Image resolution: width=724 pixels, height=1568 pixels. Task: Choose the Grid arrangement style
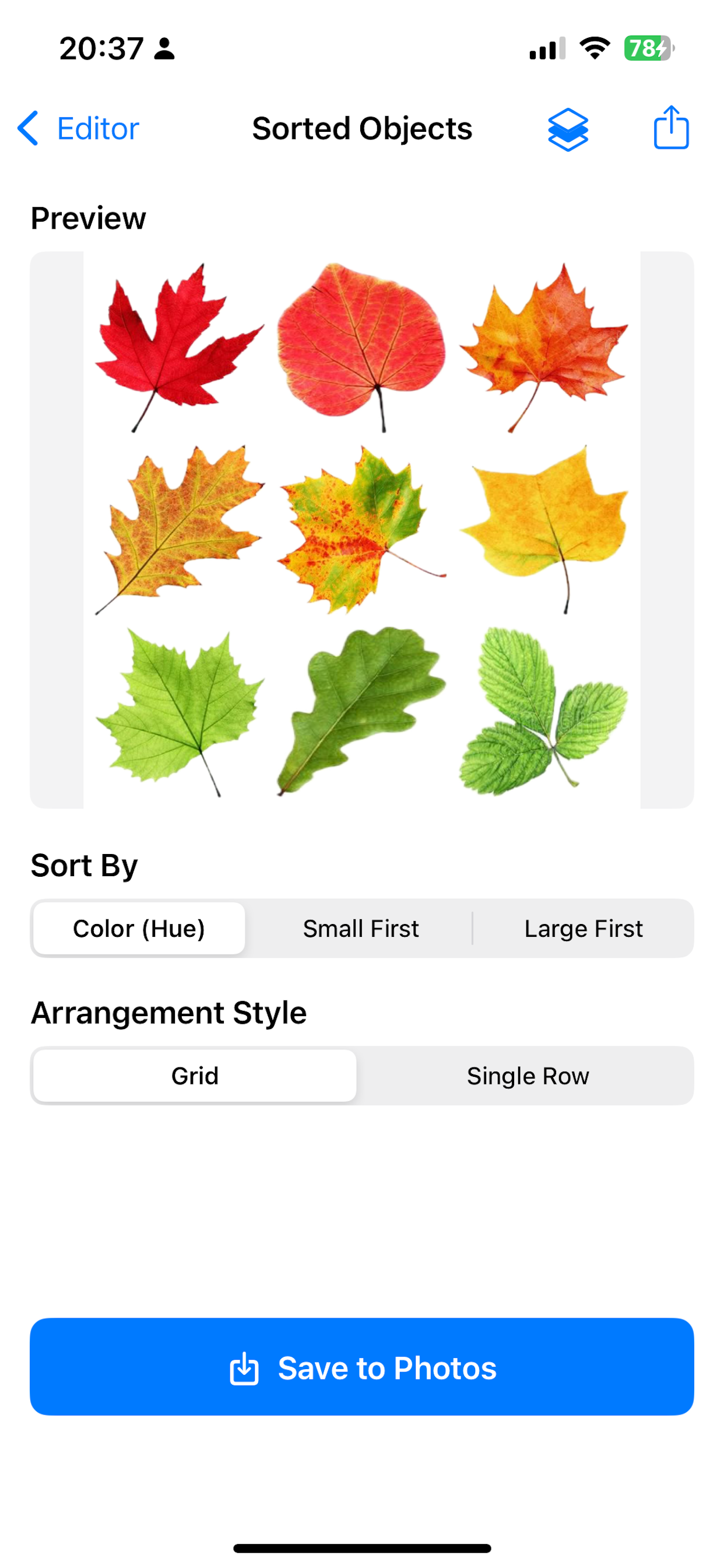195,1076
